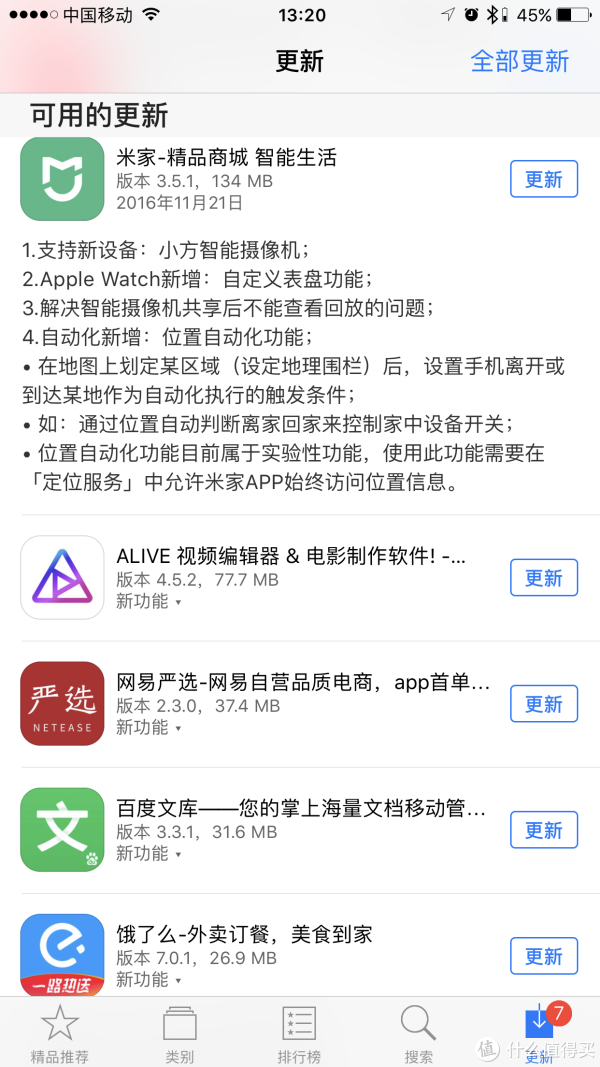Expand 新功能 under 百度文库
Screen dimensions: 600x1067
148,854
